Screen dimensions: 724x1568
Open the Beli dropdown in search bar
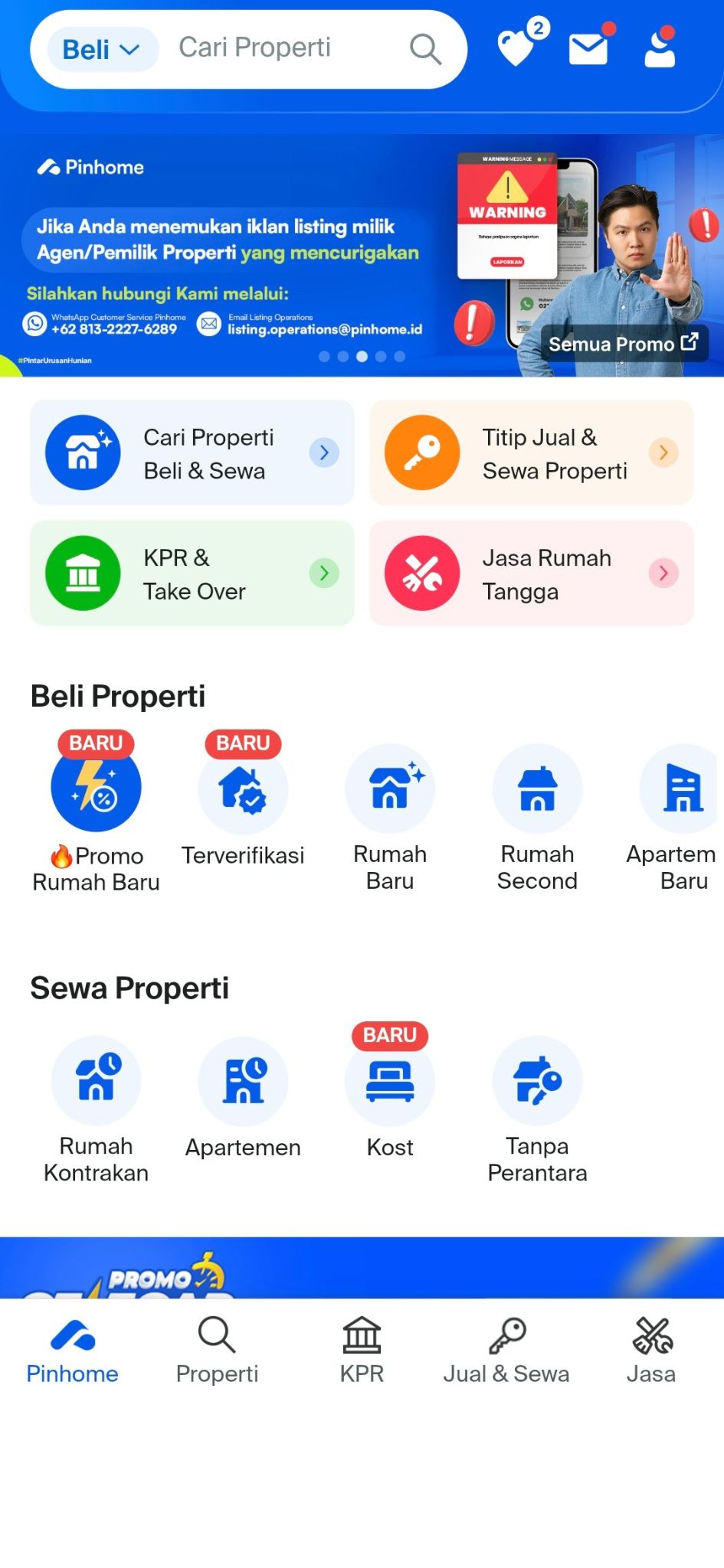click(100, 50)
